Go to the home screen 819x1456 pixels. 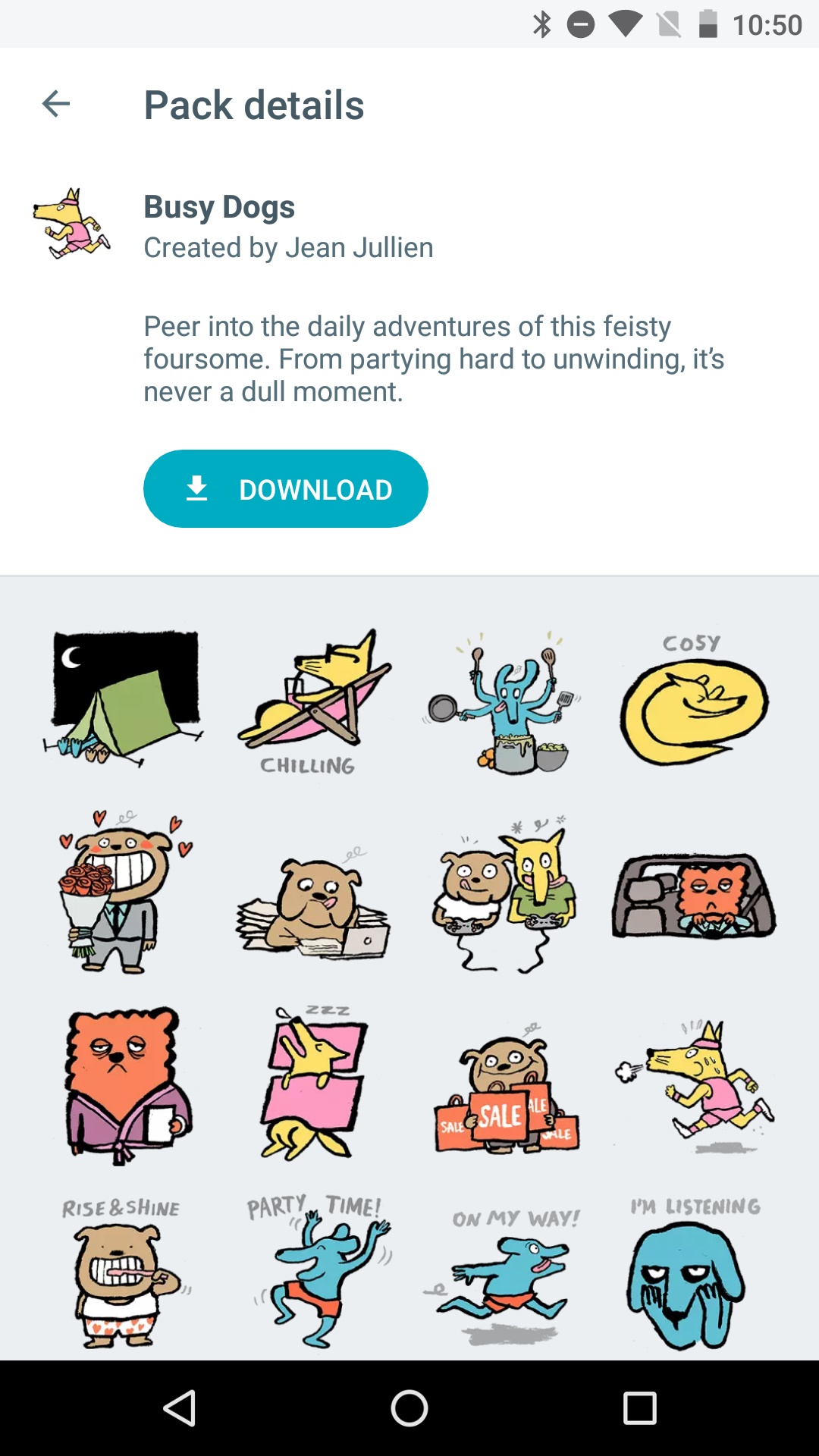(x=409, y=1408)
